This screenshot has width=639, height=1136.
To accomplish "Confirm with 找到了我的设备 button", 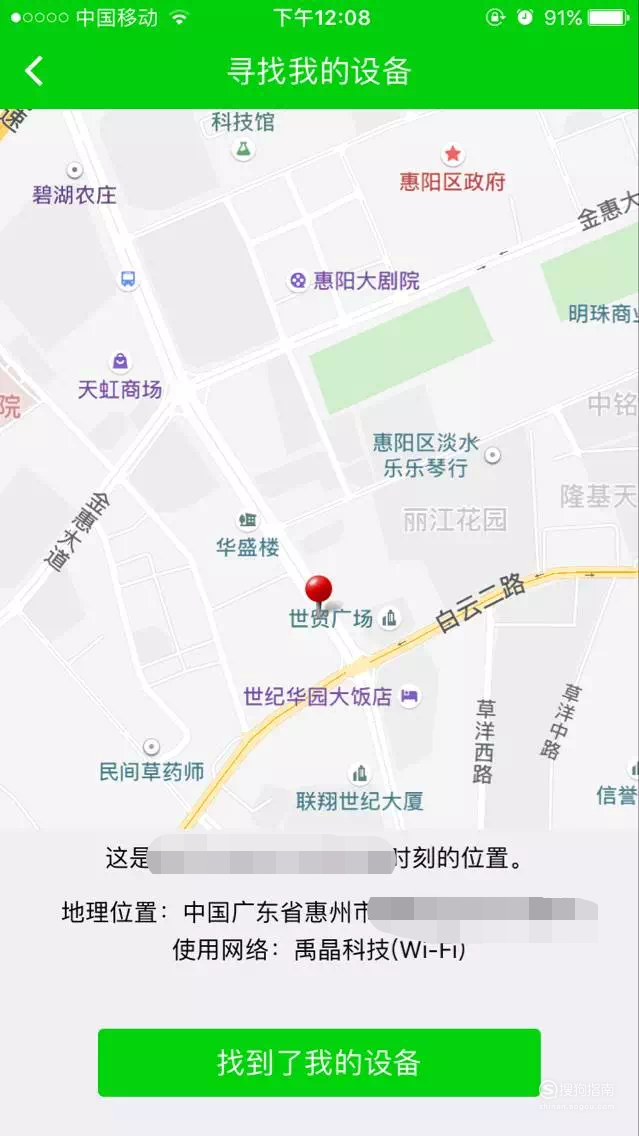I will (x=319, y=1062).
